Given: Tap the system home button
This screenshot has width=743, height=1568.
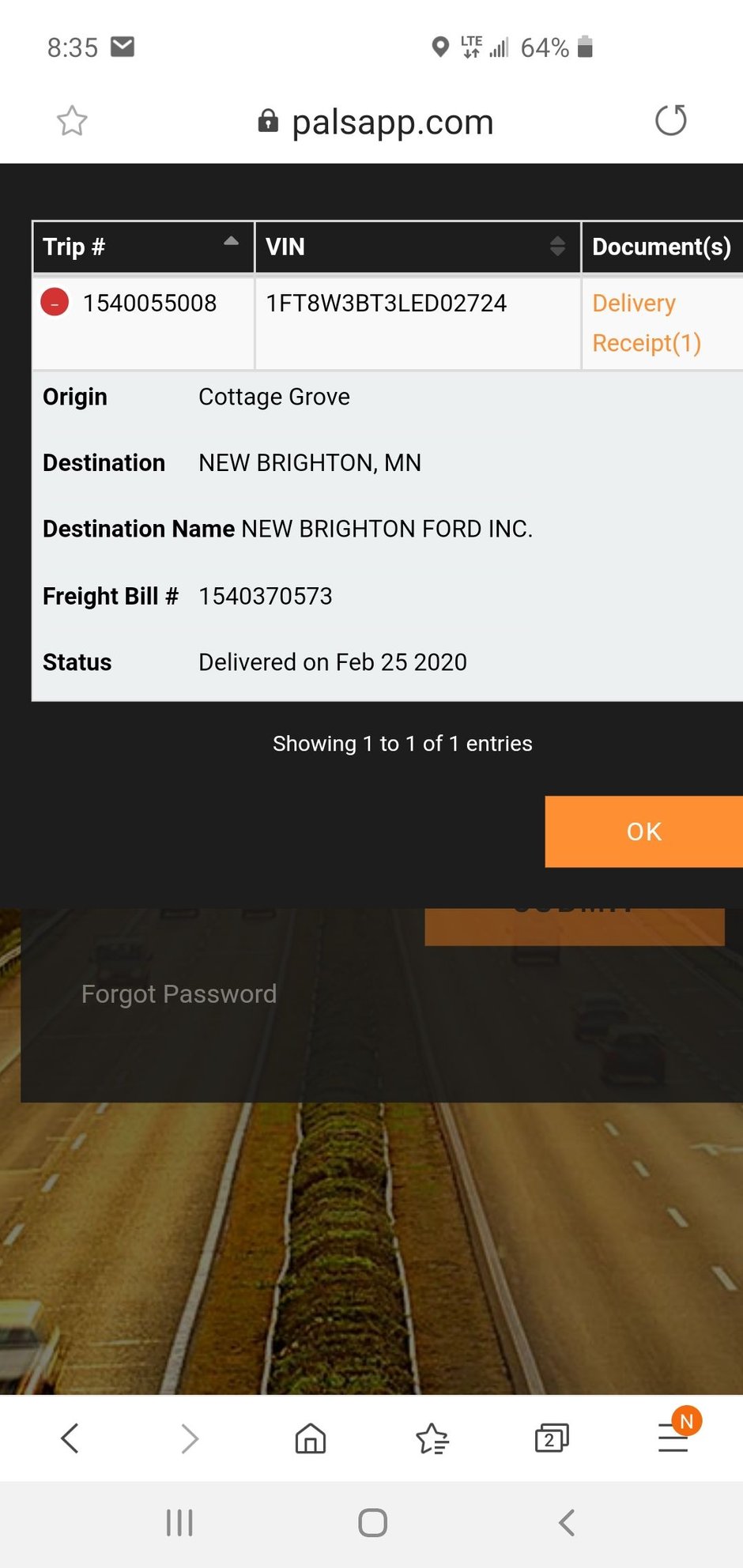Looking at the screenshot, I should [372, 1523].
